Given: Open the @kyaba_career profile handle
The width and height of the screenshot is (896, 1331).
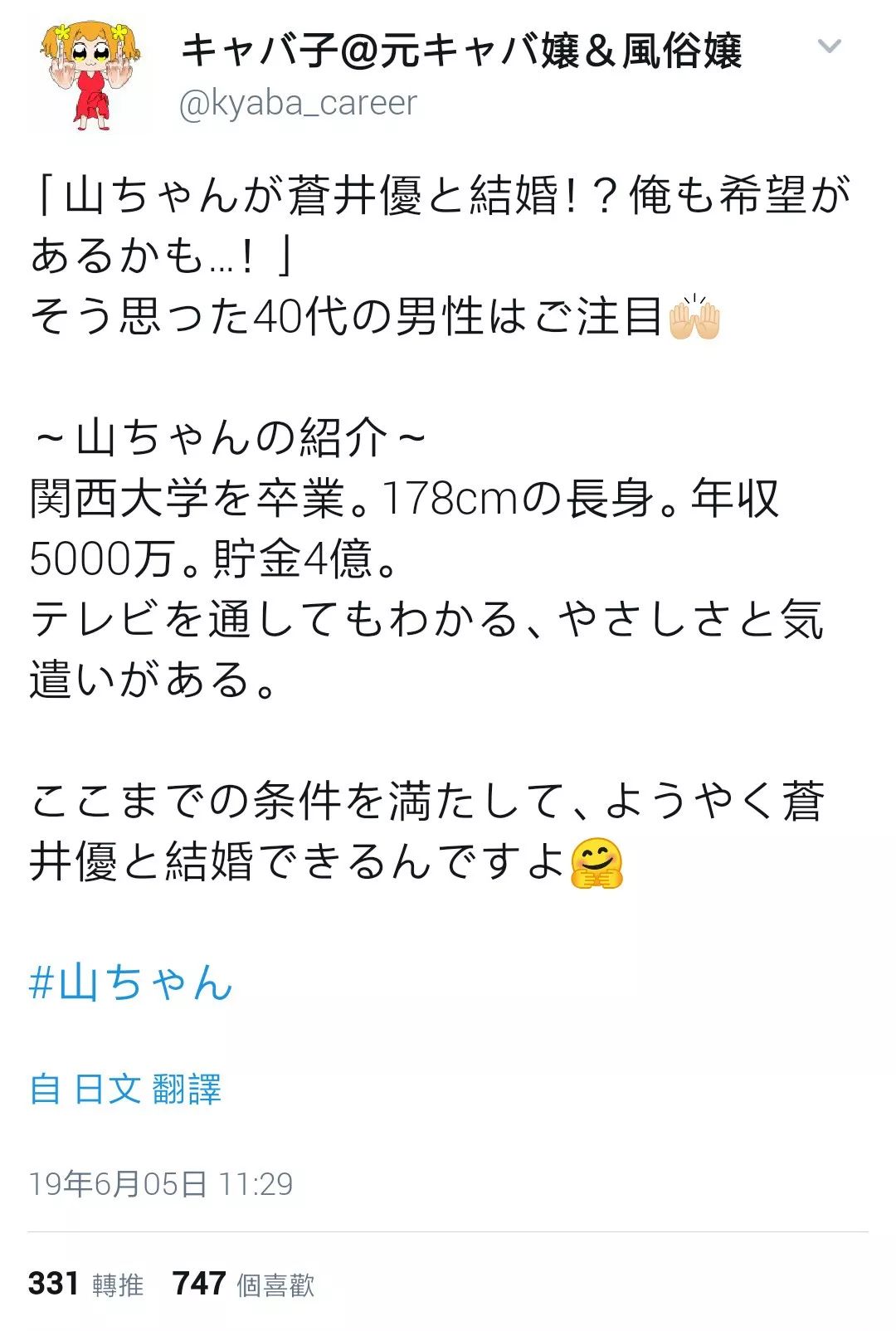Looking at the screenshot, I should [298, 104].
